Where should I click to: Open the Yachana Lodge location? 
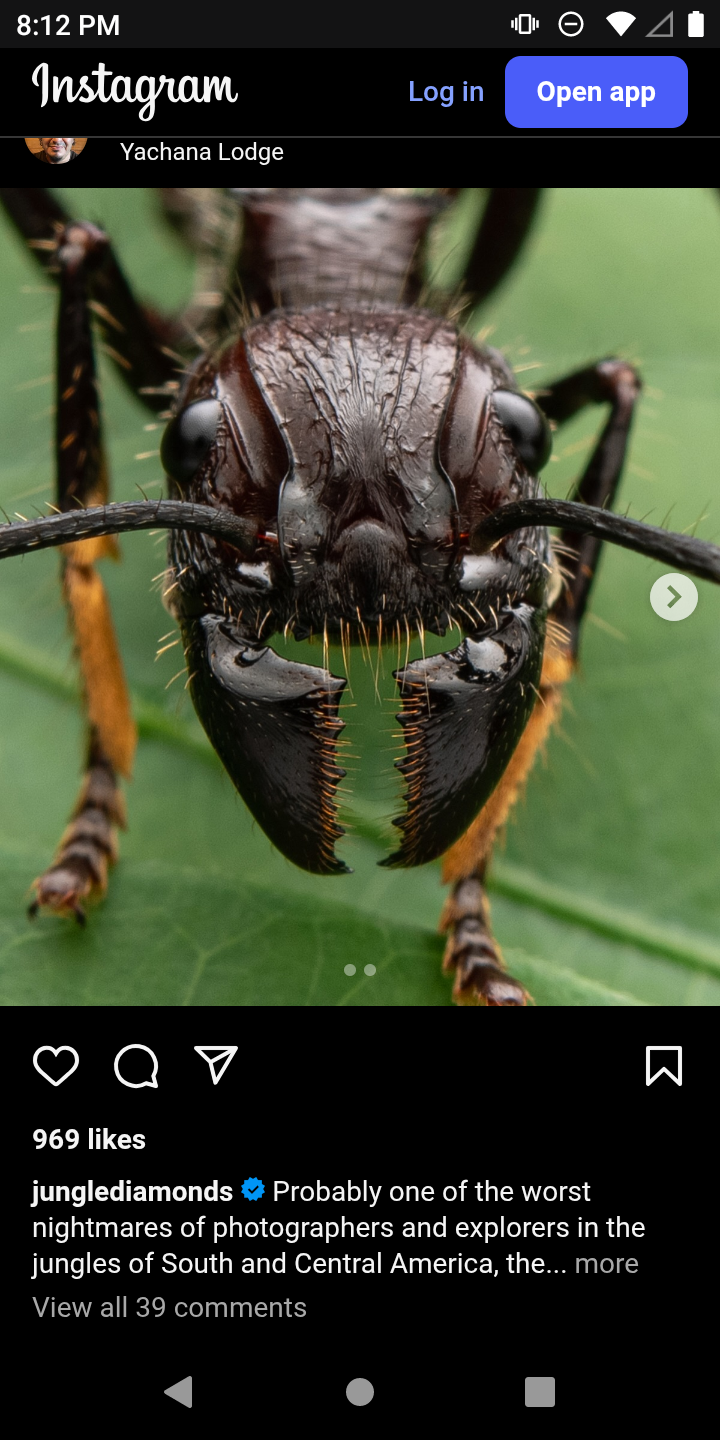pos(202,152)
